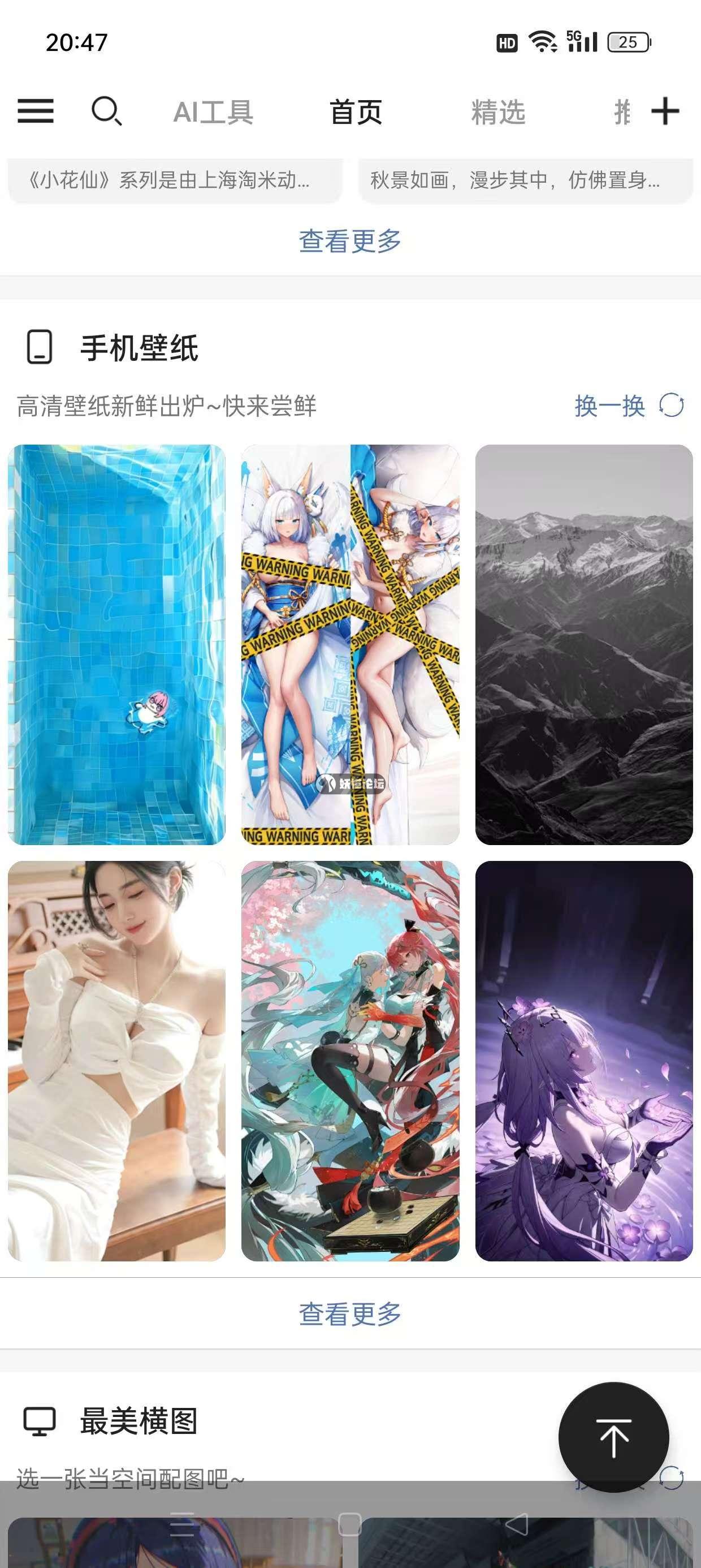Open the 秋景如画 card
Image resolution: width=701 pixels, height=1568 pixels.
[525, 181]
